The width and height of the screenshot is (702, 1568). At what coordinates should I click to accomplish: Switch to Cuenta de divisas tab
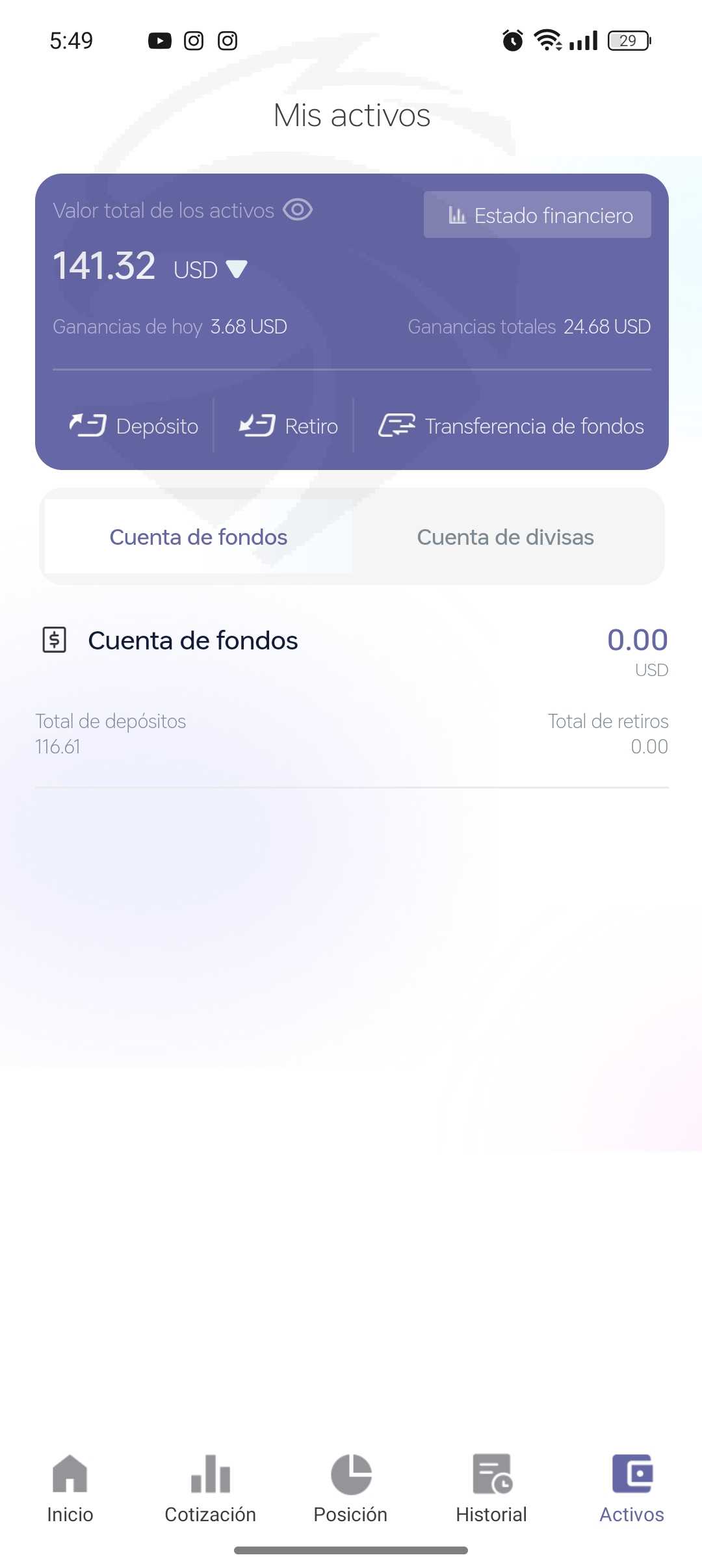pyautogui.click(x=505, y=537)
